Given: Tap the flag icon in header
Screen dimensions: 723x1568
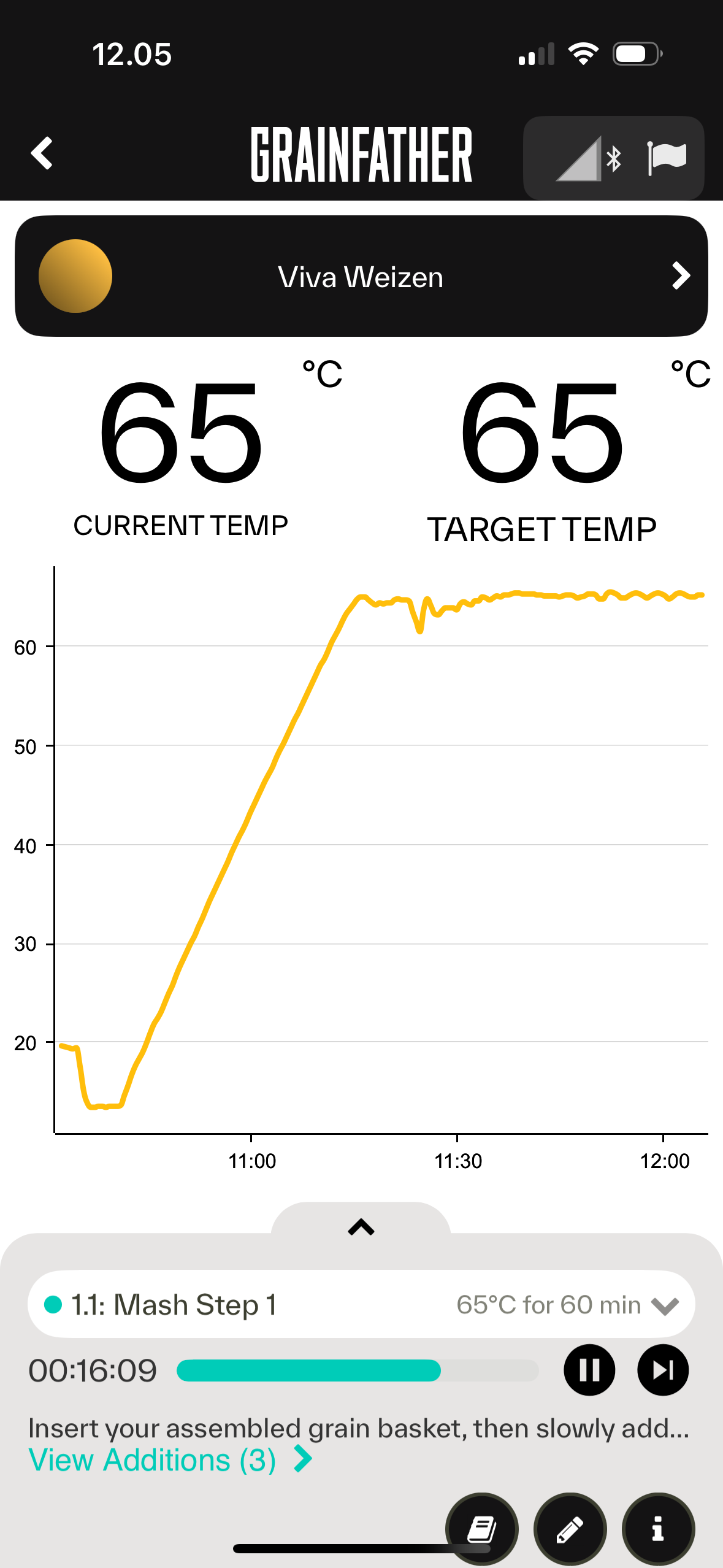Looking at the screenshot, I should [x=667, y=158].
